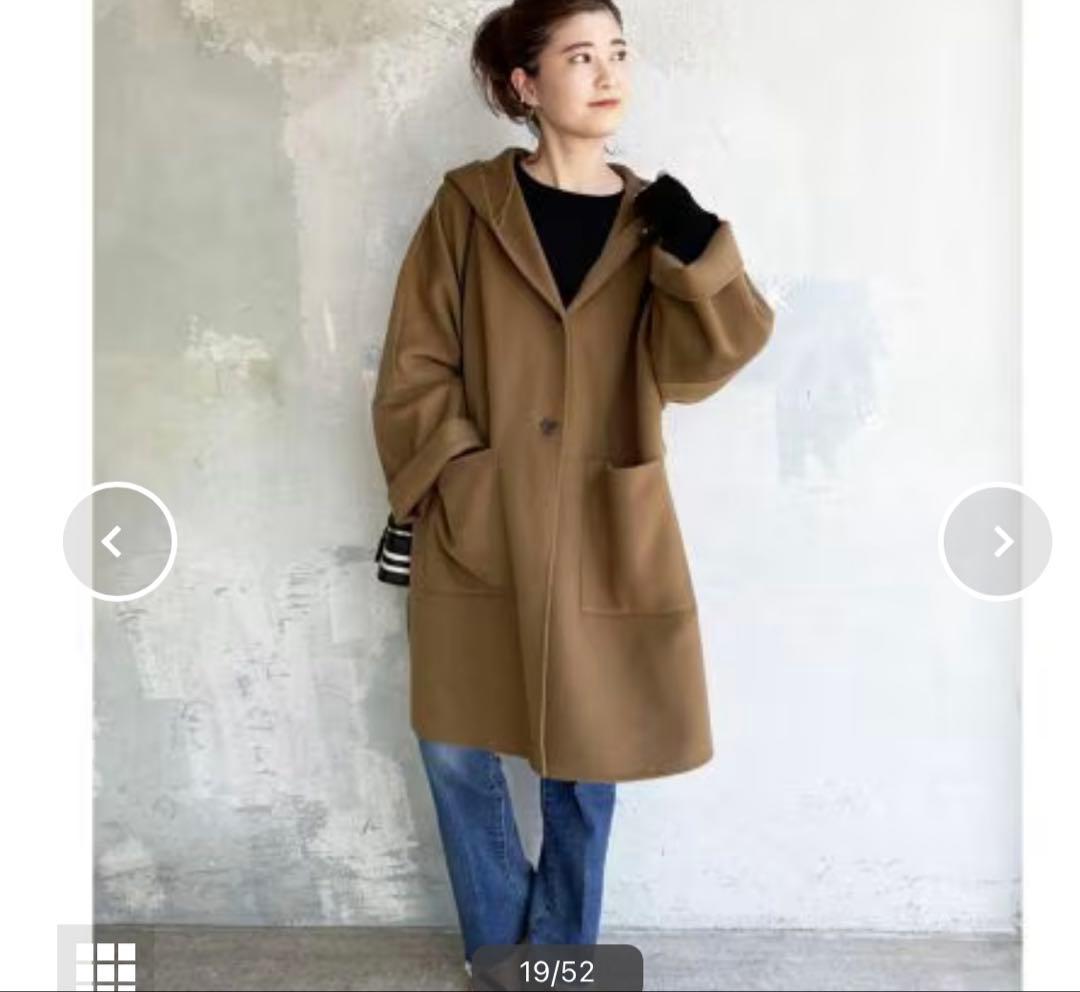Advance to the next product photo
Screen dimensions: 1080x992
pyautogui.click(x=997, y=542)
